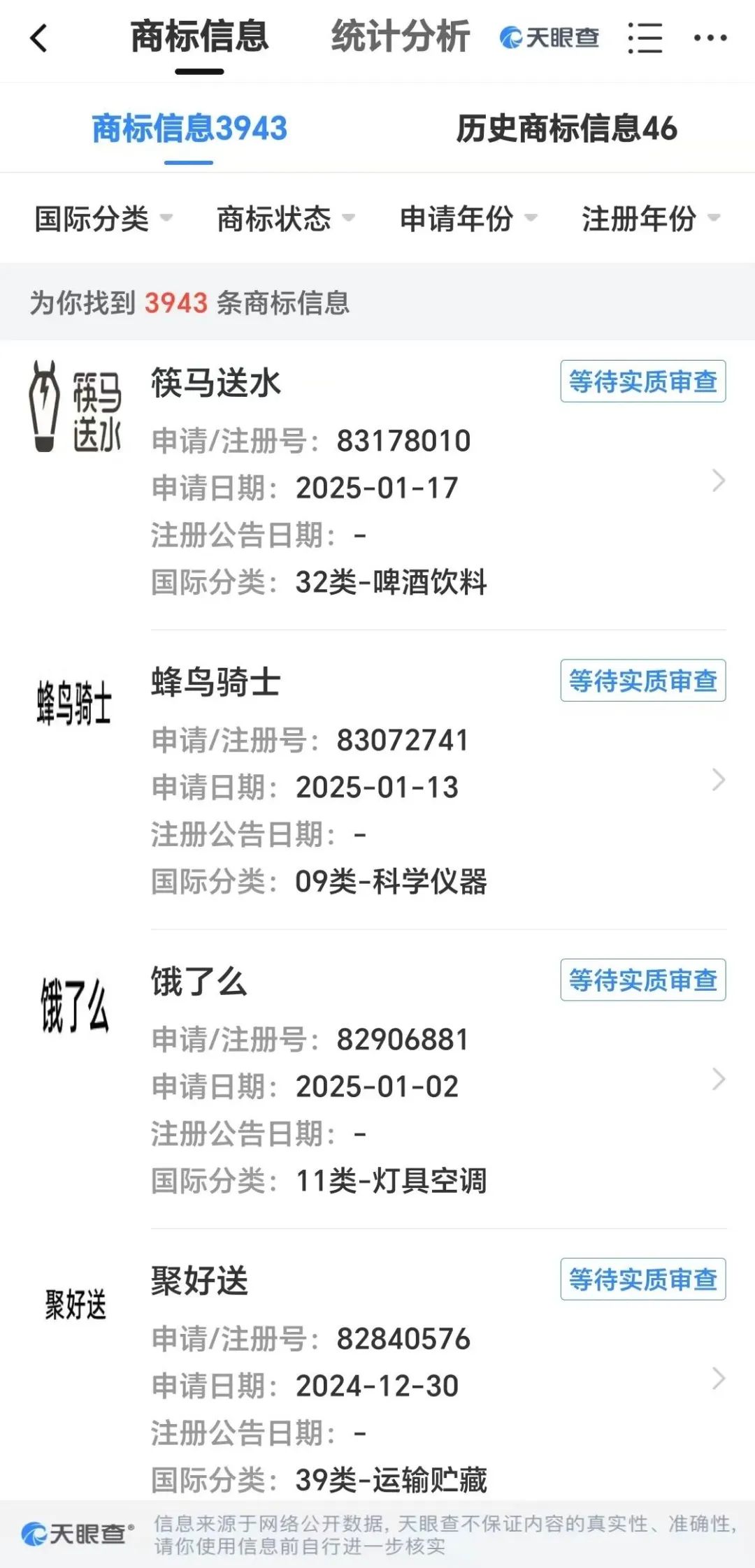Switch to the 统计分析 tab

[x=400, y=38]
